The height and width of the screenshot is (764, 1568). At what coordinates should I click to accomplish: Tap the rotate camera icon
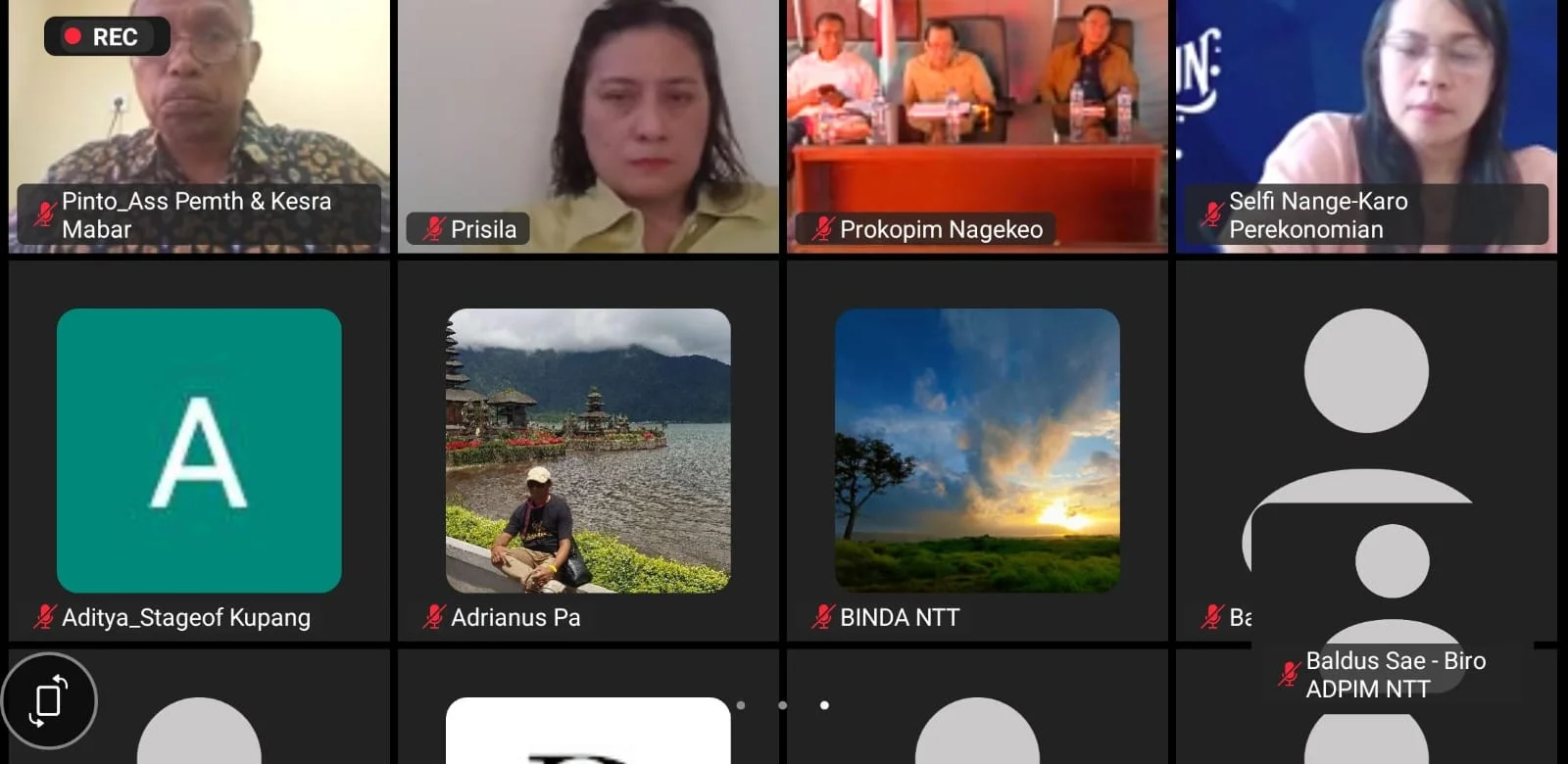point(48,701)
